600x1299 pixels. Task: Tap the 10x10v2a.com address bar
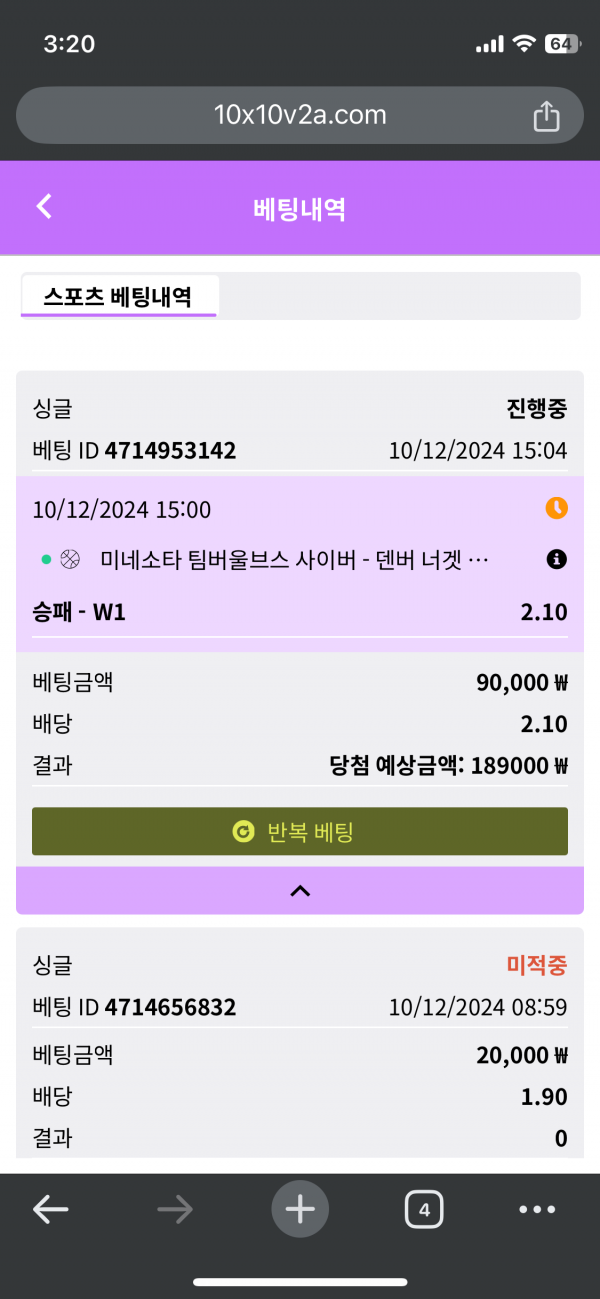300,115
